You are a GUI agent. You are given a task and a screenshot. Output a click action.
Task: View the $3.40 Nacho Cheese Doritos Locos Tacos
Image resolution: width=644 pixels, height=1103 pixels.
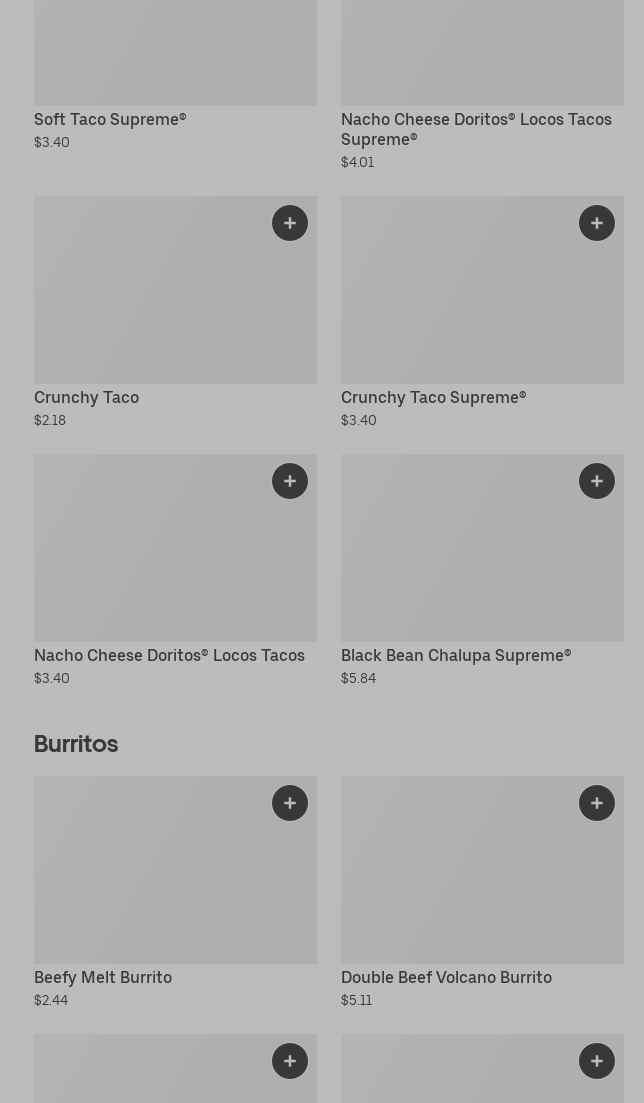169,656
